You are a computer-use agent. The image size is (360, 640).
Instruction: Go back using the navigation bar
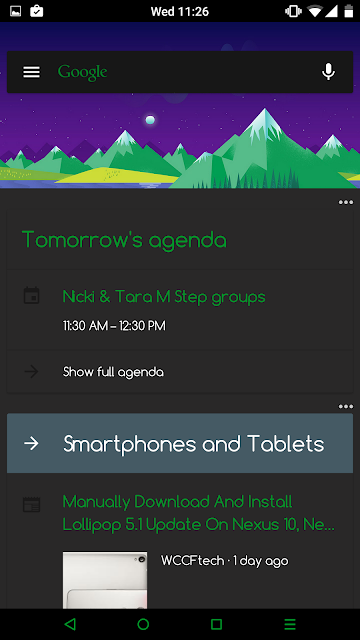click(x=70, y=624)
